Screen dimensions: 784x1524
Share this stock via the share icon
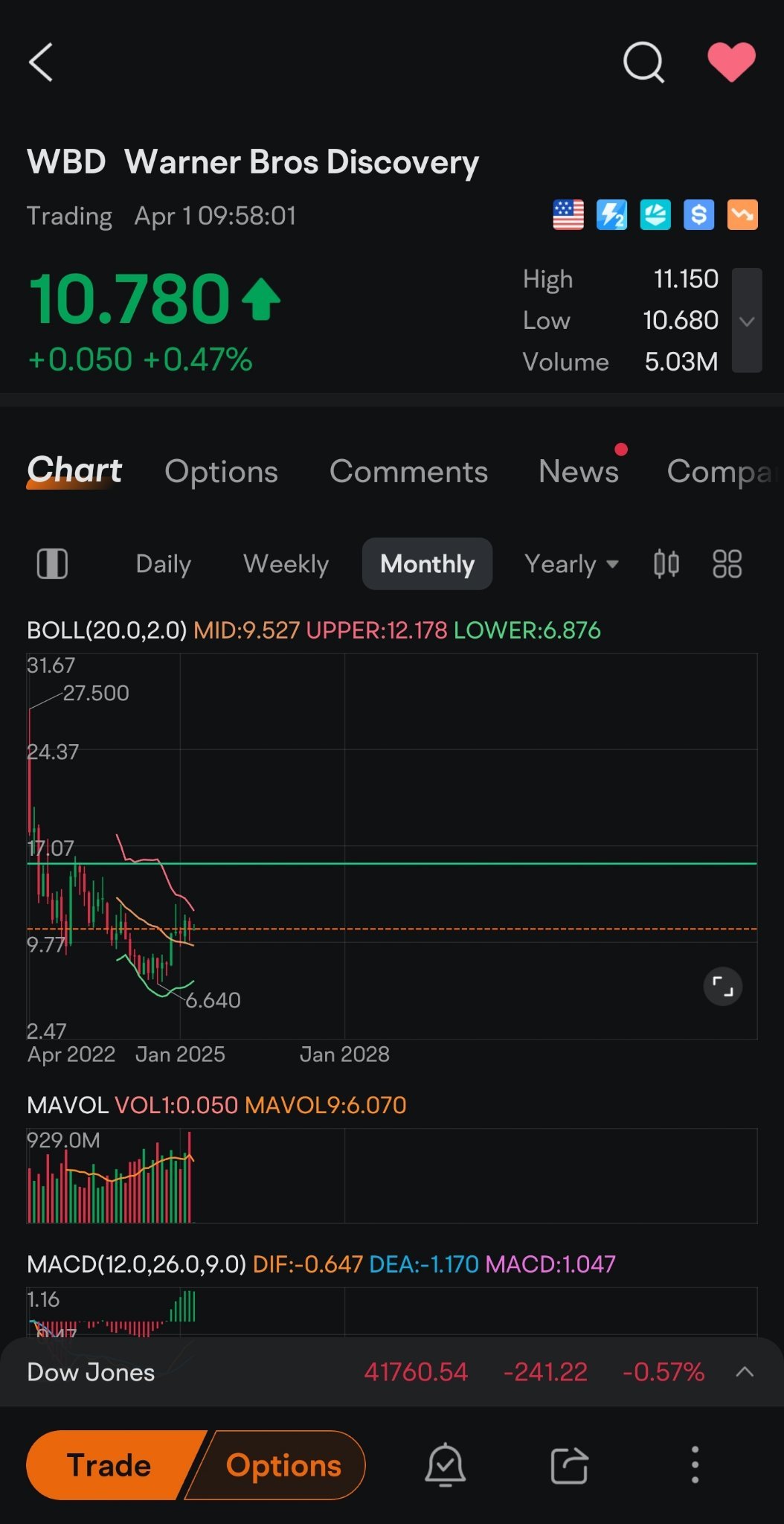pyautogui.click(x=570, y=1465)
